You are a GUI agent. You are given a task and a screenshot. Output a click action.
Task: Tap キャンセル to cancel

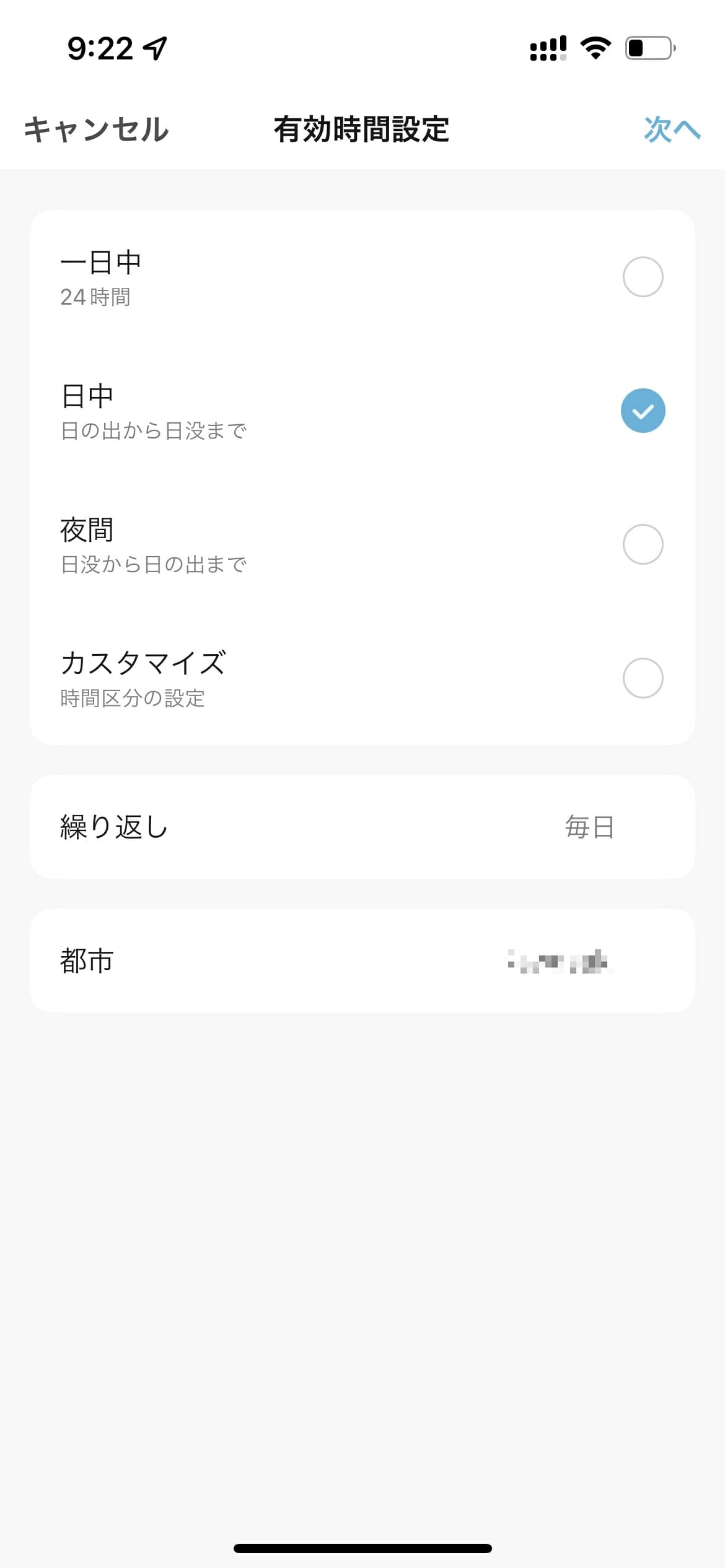[x=96, y=129]
